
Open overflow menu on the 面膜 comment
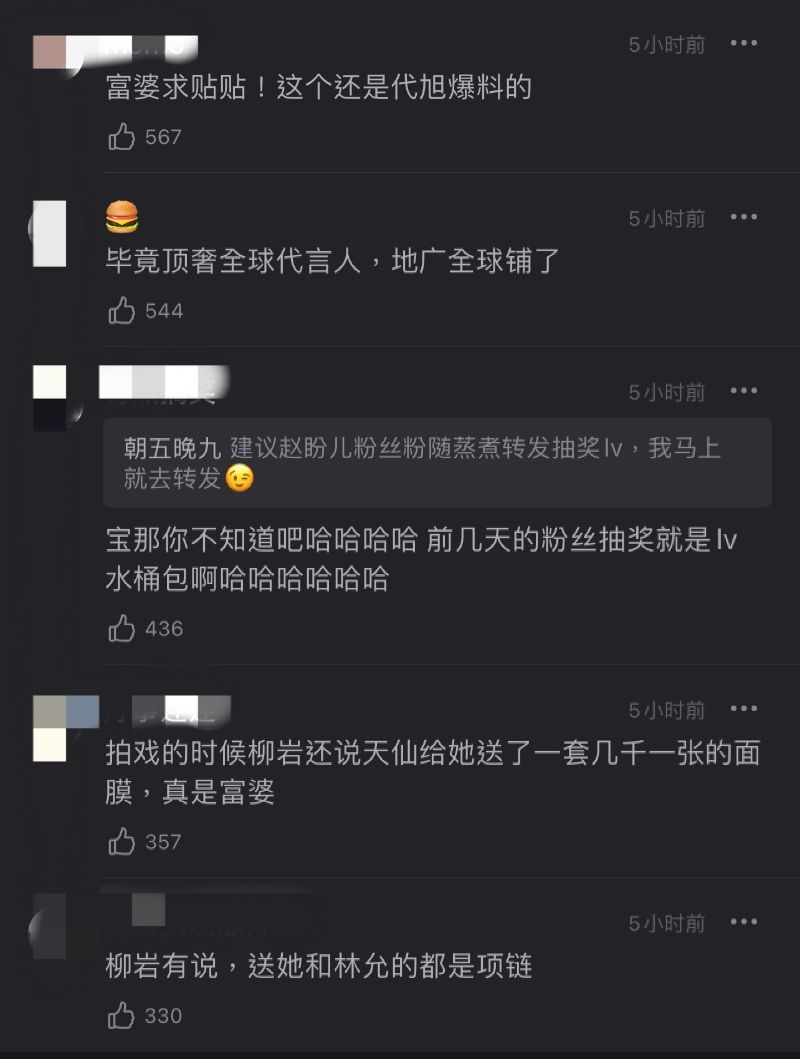pyautogui.click(x=744, y=709)
